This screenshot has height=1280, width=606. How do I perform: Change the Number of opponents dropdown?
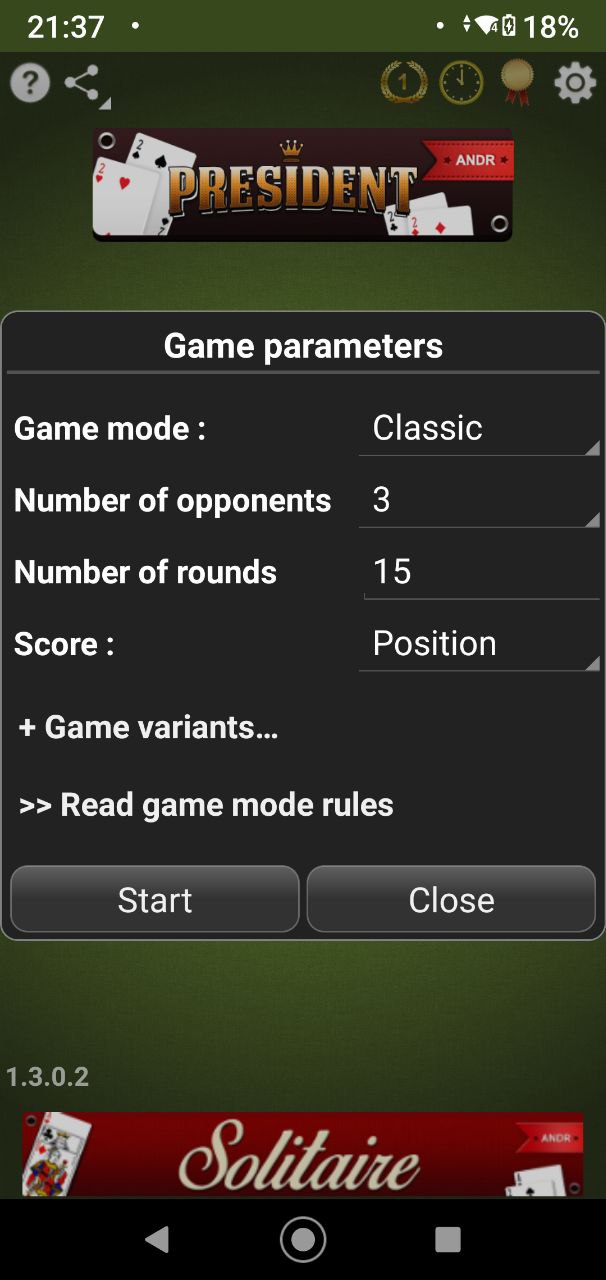(479, 500)
